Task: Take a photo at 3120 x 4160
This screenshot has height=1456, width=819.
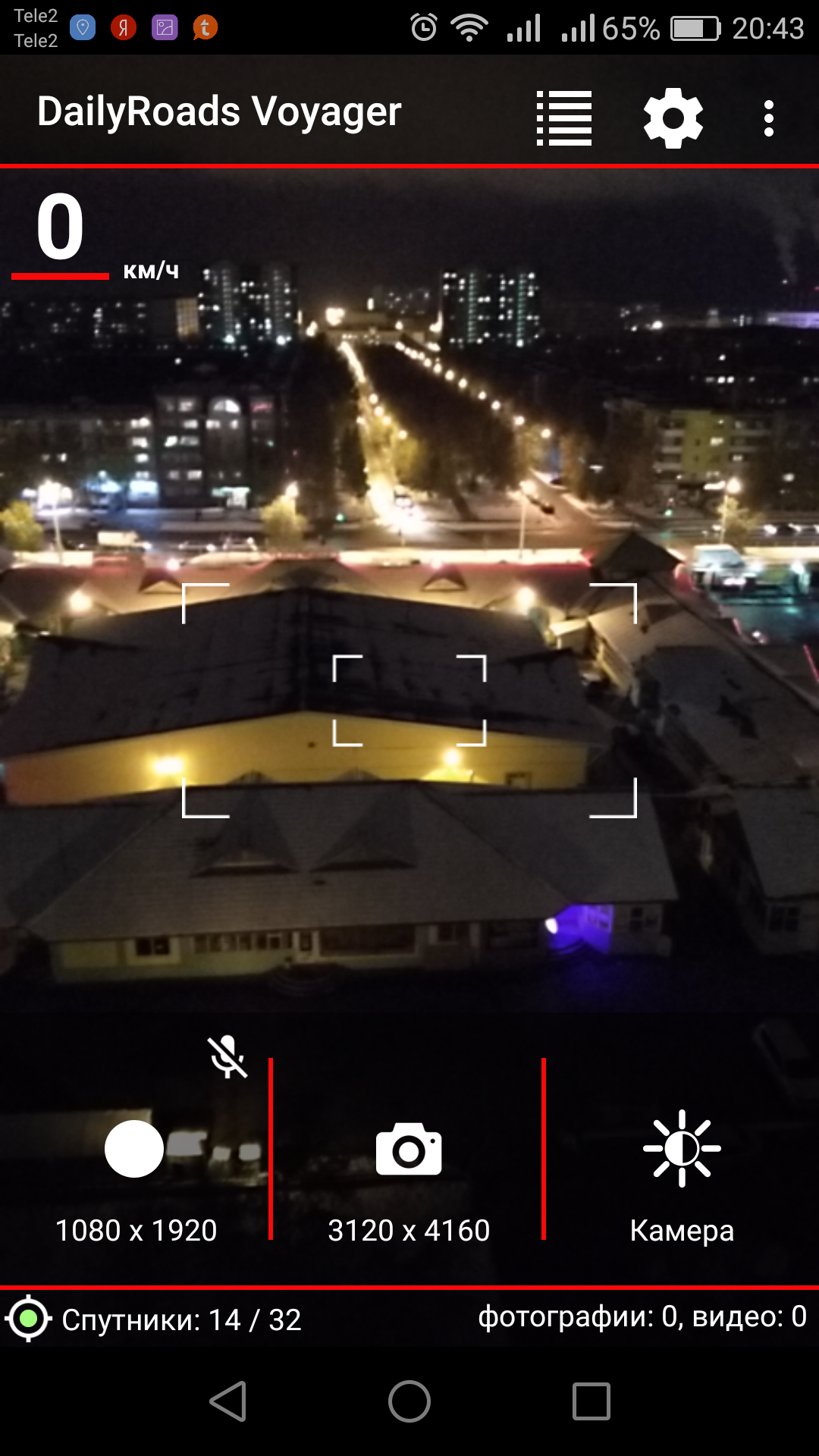Action: pyautogui.click(x=409, y=1150)
